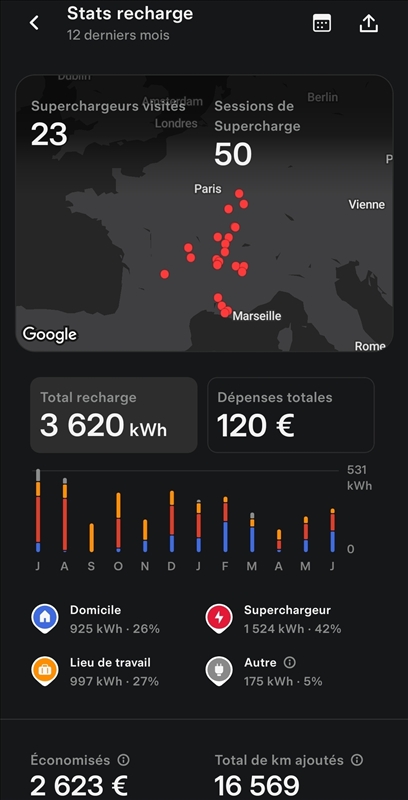Select the Total recharge card

tap(114, 415)
